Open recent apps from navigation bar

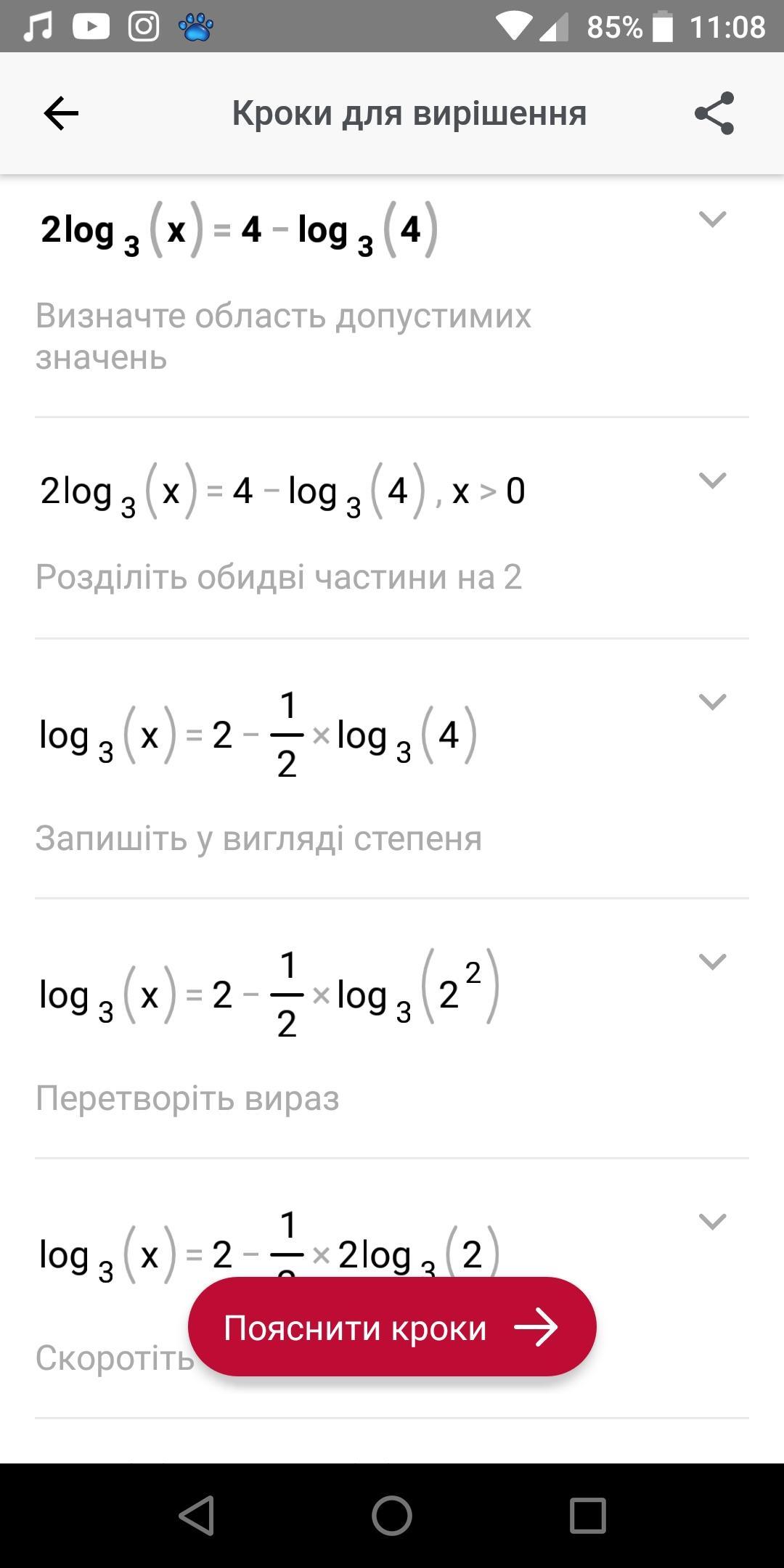587,1516
